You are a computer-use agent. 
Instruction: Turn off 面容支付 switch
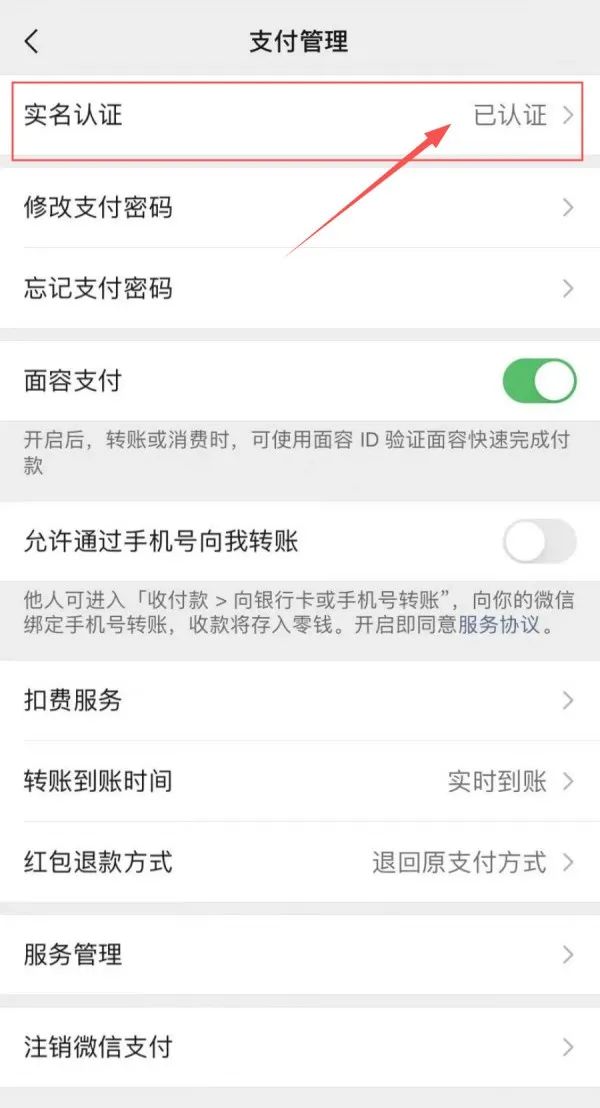tap(539, 381)
